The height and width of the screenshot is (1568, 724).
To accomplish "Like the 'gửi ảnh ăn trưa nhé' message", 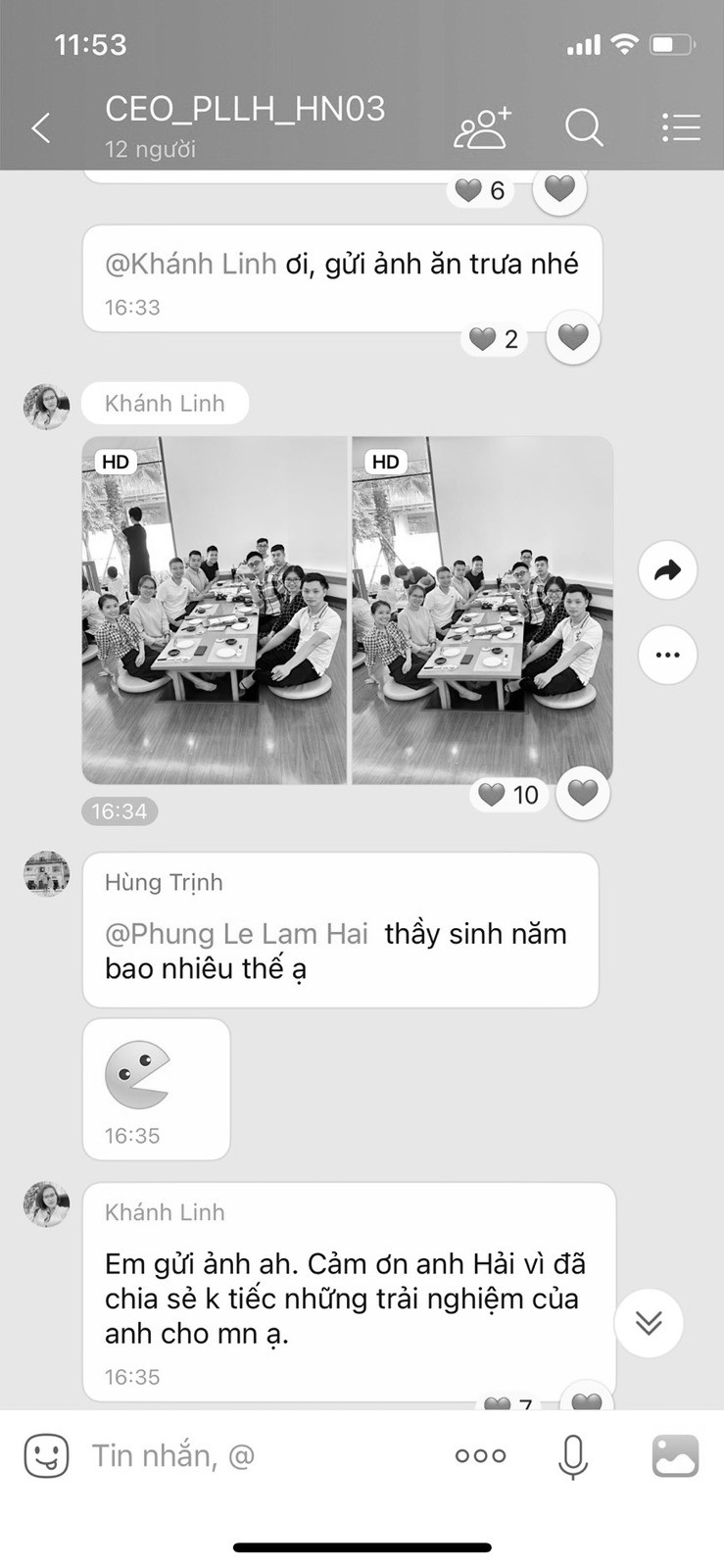I will [573, 337].
